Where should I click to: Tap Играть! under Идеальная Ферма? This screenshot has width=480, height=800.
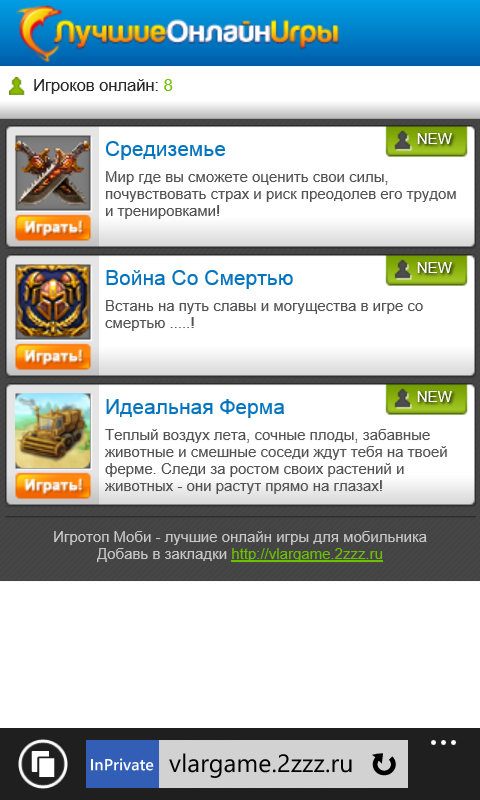coord(53,486)
